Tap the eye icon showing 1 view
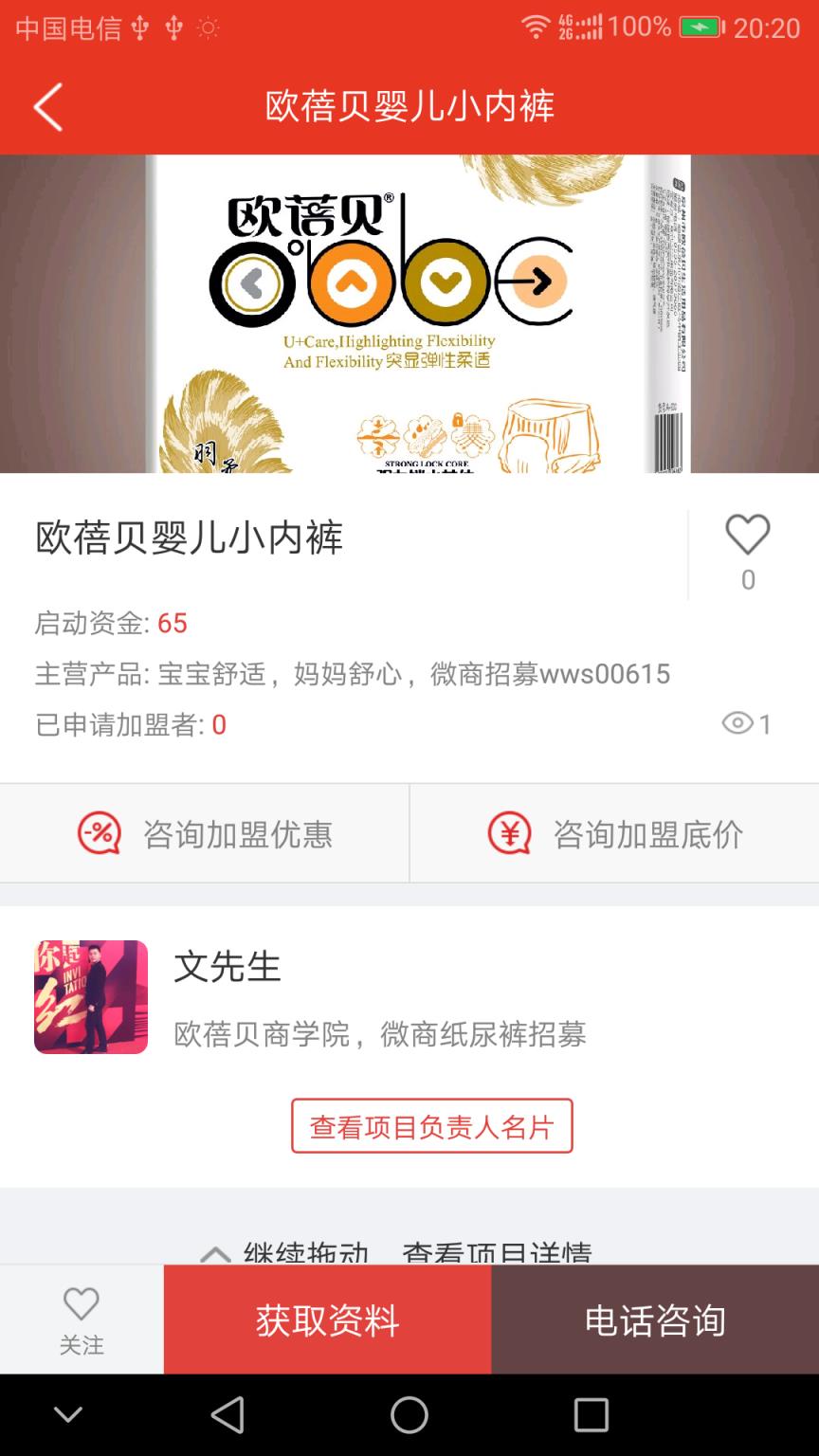This screenshot has width=819, height=1456. point(737,723)
